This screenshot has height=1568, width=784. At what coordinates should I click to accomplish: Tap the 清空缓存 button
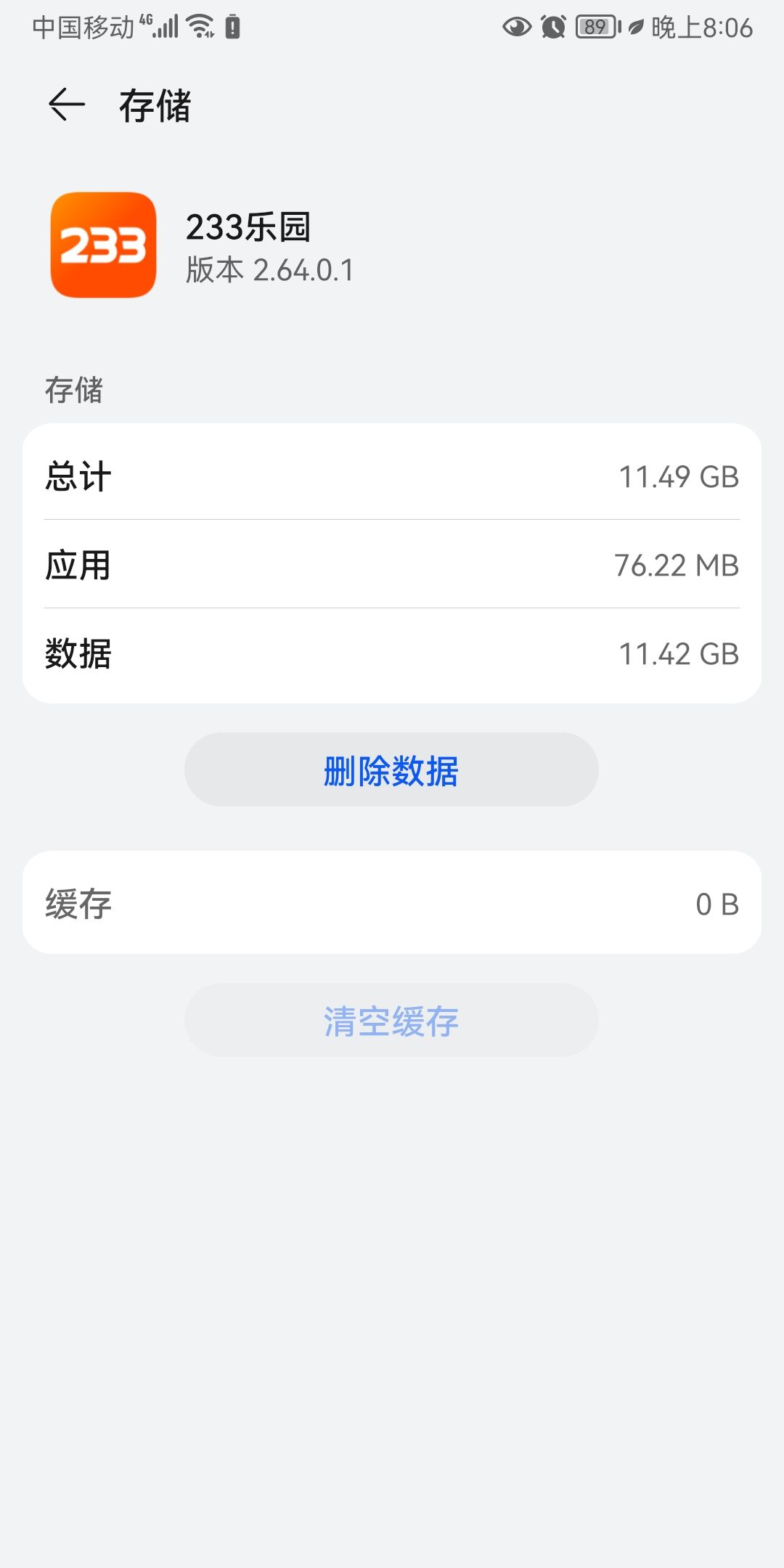pyautogui.click(x=391, y=1021)
